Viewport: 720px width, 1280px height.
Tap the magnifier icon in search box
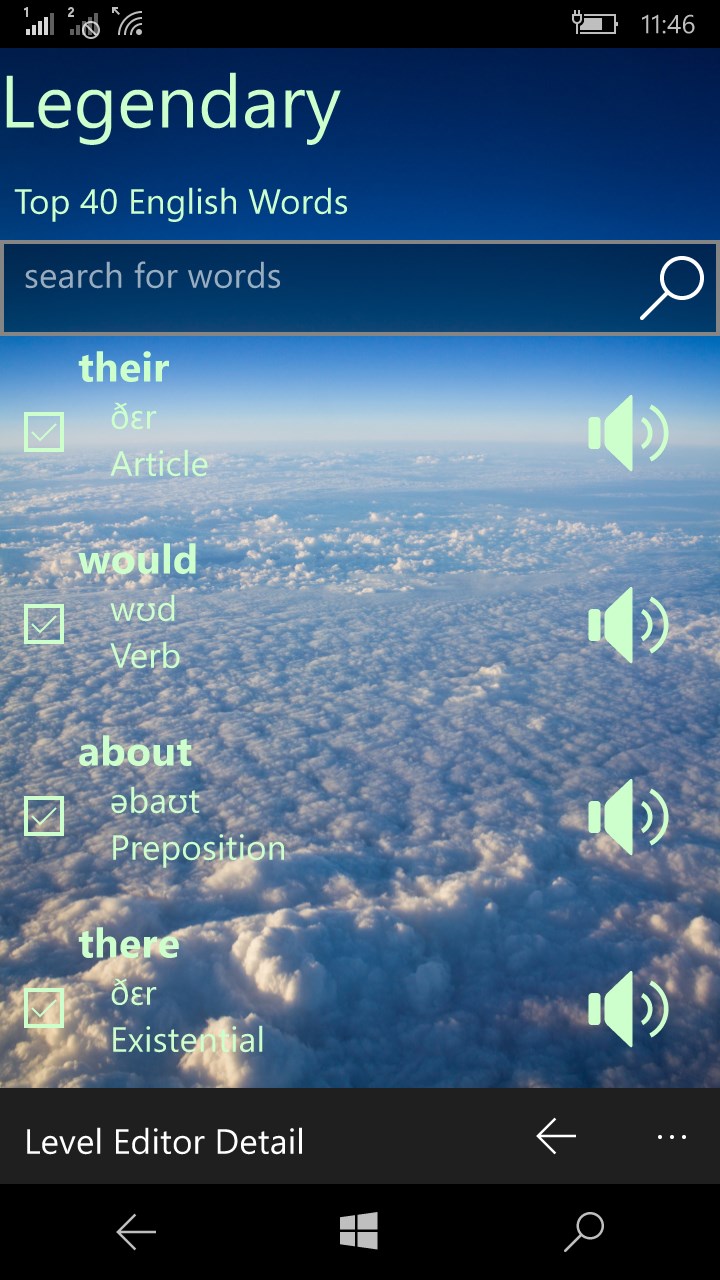click(x=671, y=288)
